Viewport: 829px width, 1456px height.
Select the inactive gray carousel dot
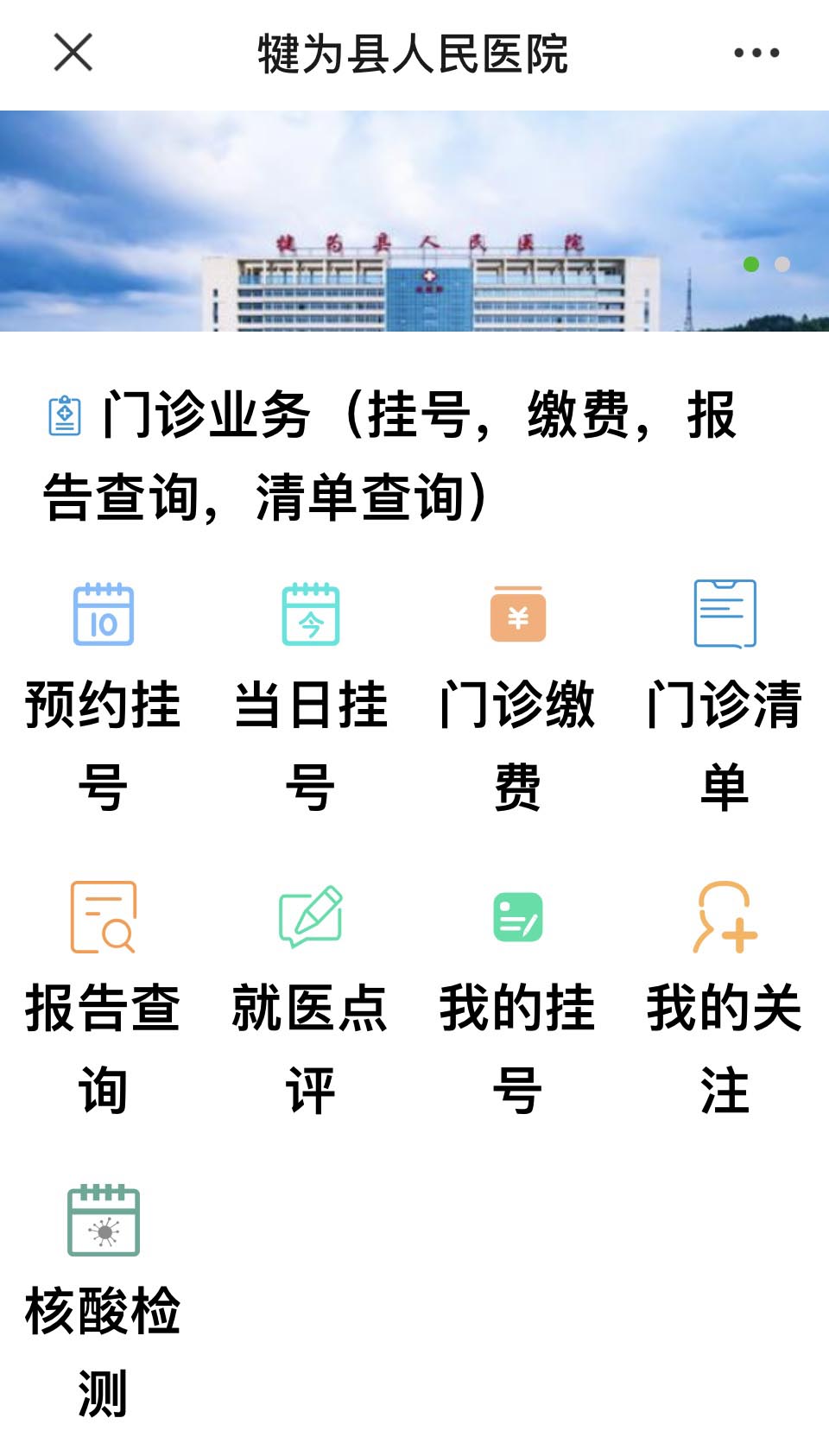point(782,266)
